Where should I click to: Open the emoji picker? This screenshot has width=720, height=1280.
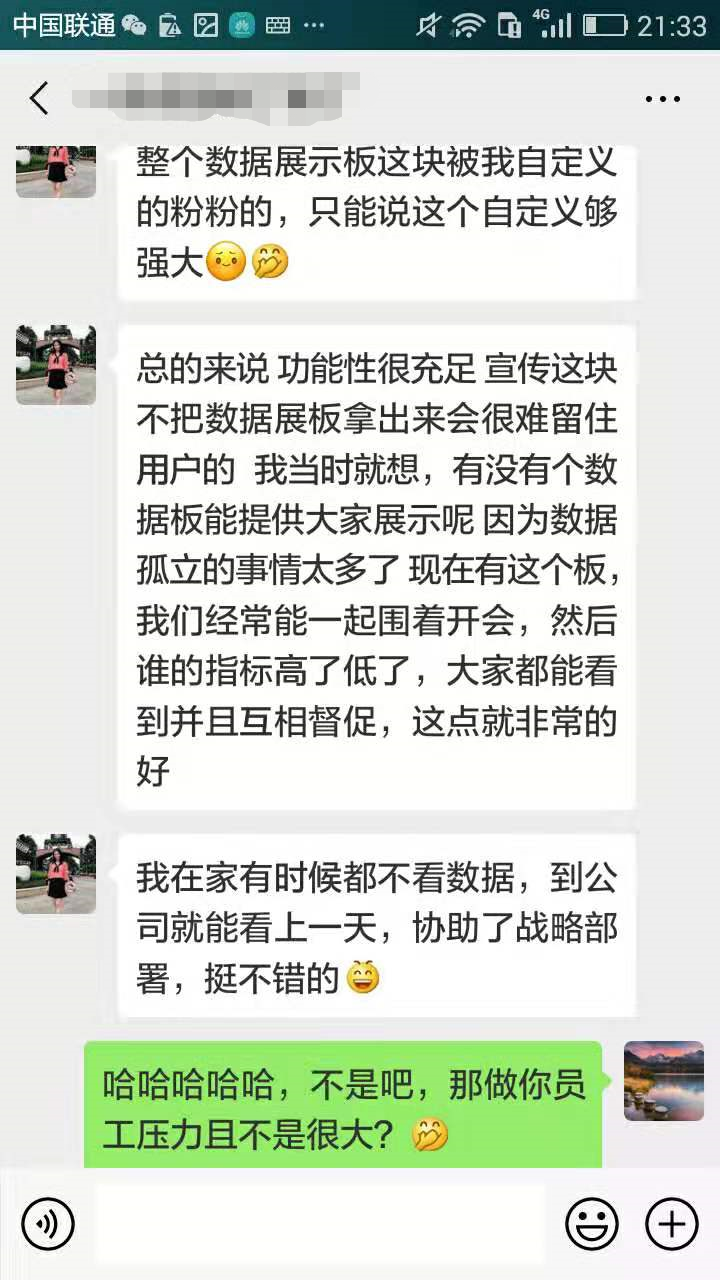(x=591, y=1223)
